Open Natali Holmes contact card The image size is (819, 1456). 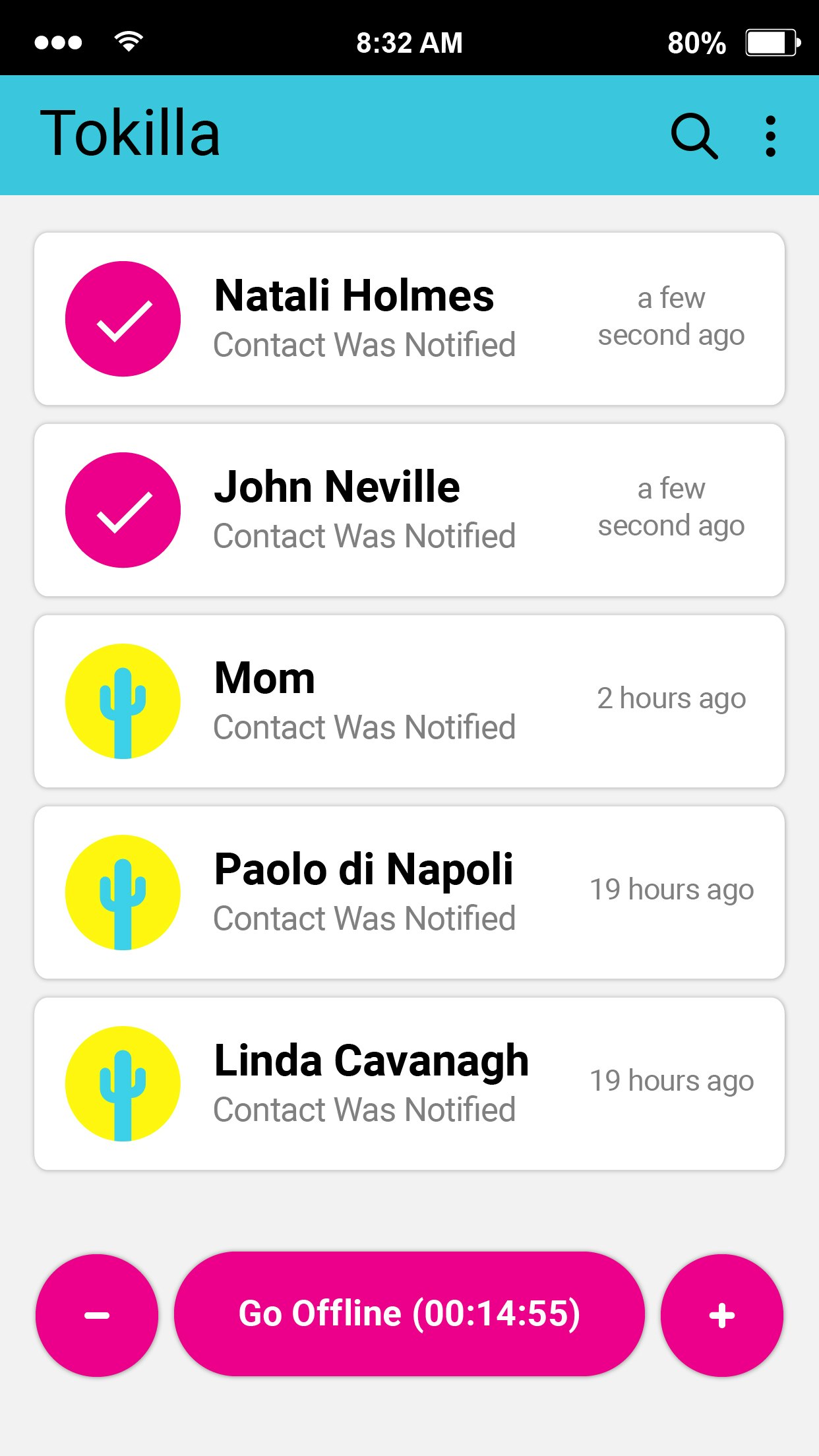point(409,319)
